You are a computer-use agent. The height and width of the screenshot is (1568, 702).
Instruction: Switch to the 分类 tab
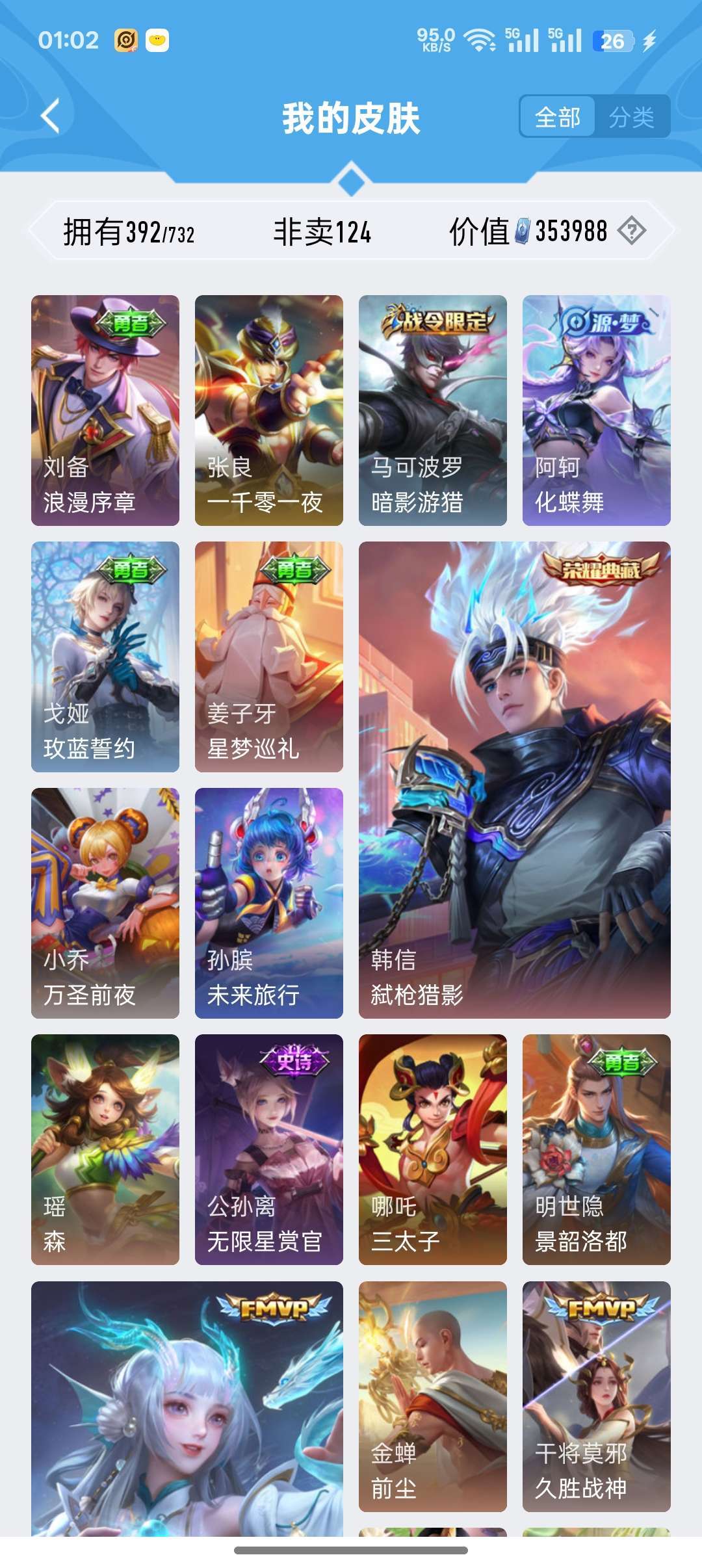[632, 117]
